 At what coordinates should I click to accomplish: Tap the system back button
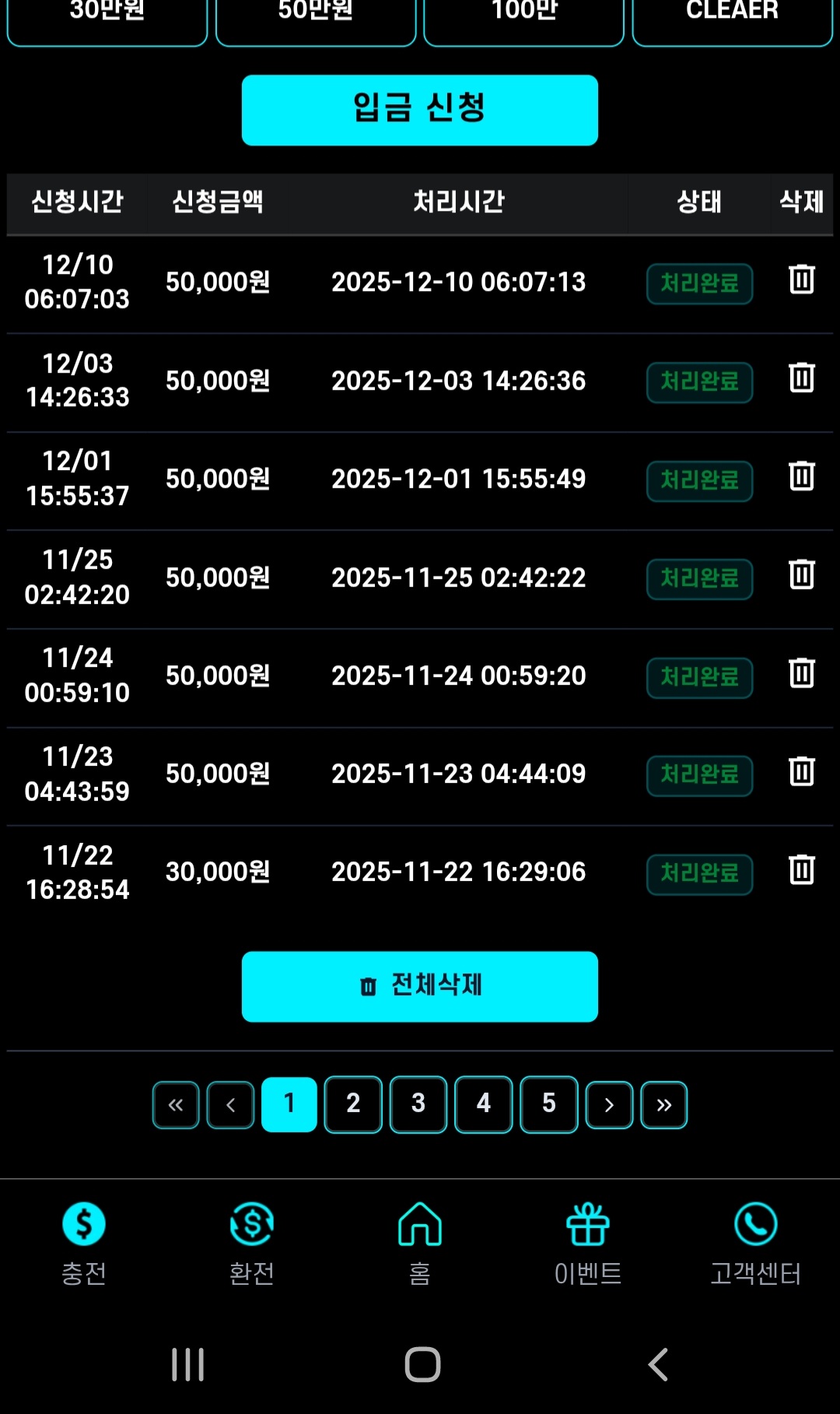[x=658, y=1364]
